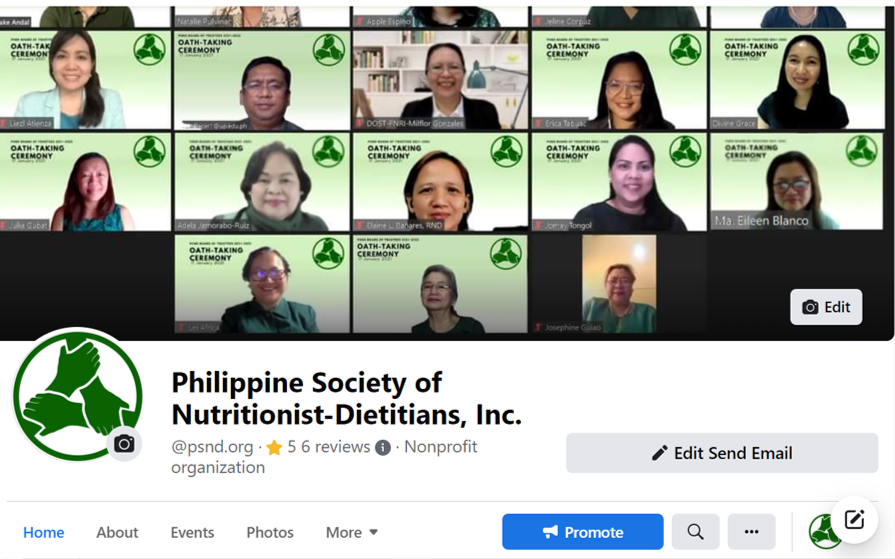Image resolution: width=895 pixels, height=559 pixels.
Task: Edit the cover photo
Action: tap(826, 307)
